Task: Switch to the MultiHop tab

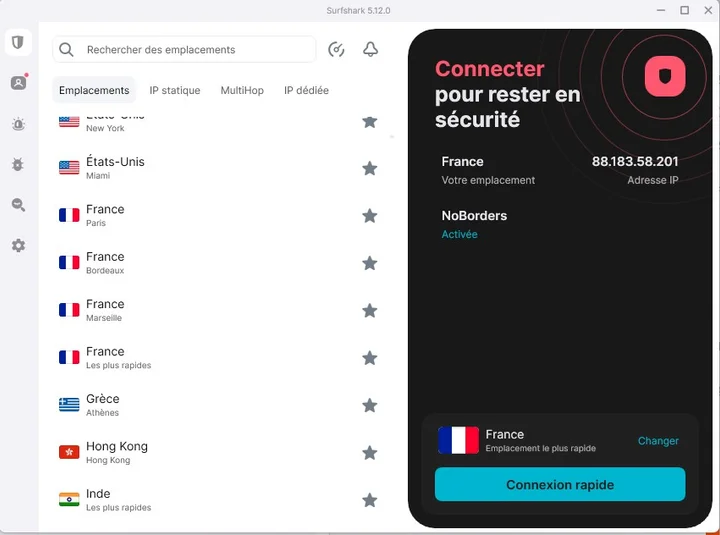Action: pyautogui.click(x=242, y=90)
